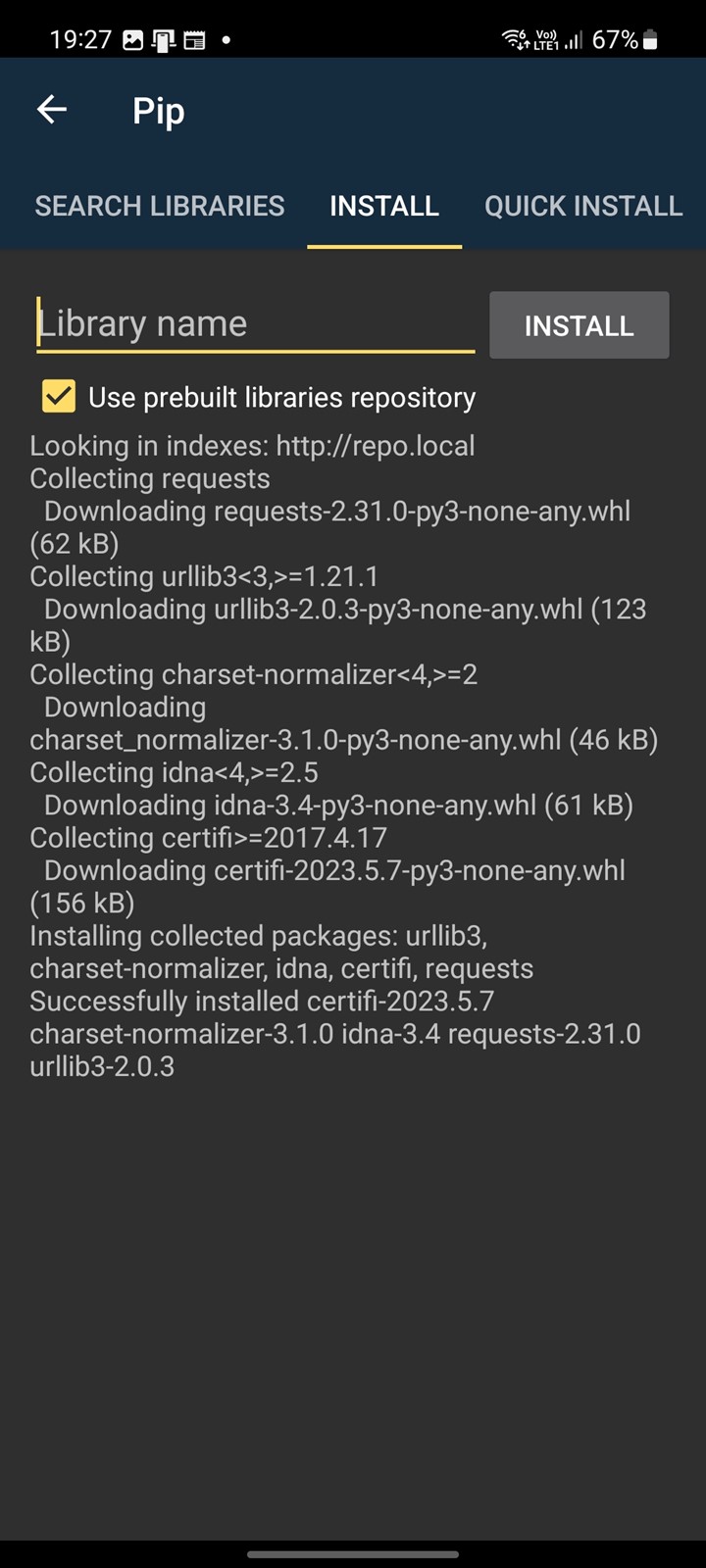Switch to the Search Libraries tab

pyautogui.click(x=160, y=206)
